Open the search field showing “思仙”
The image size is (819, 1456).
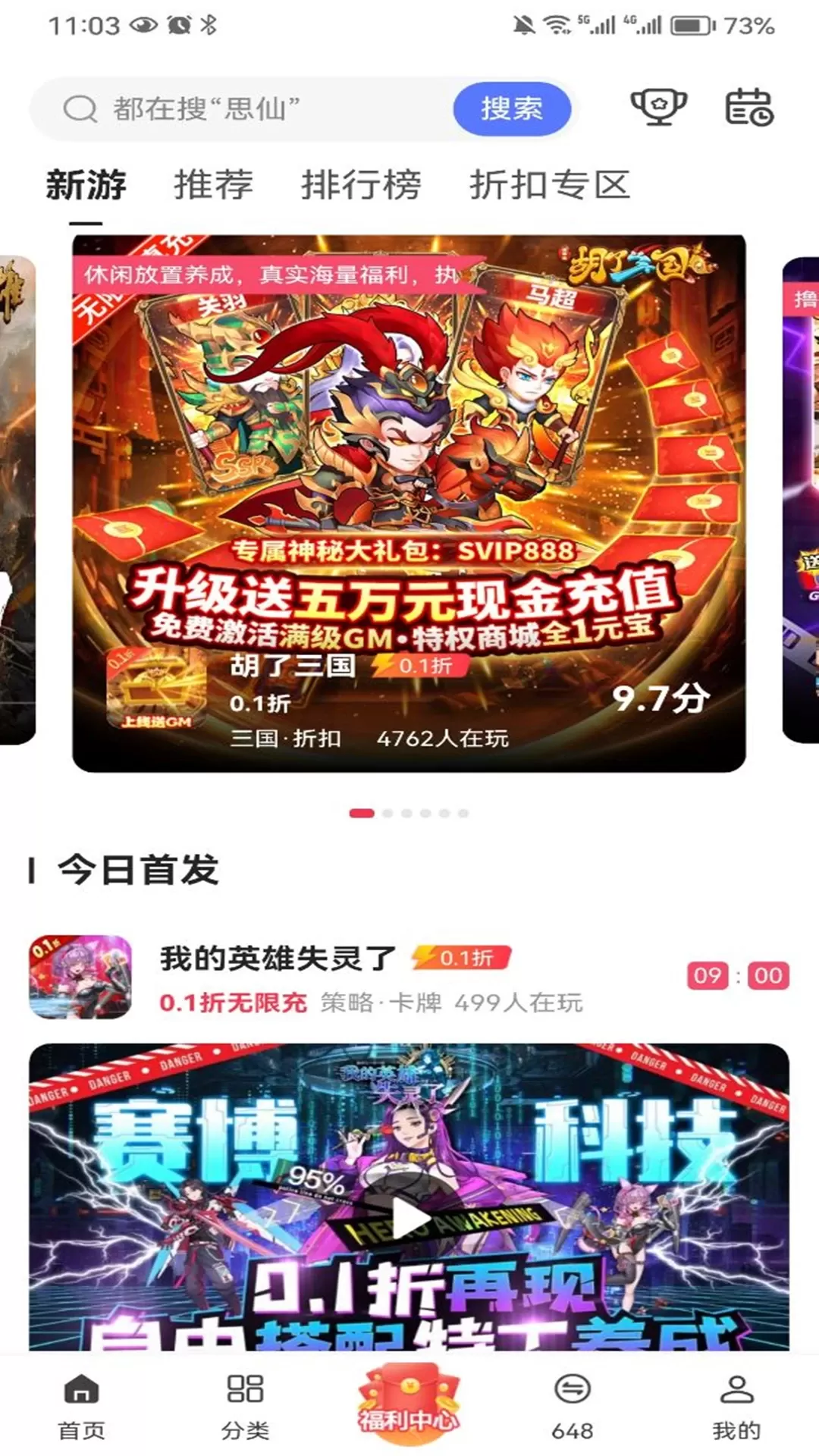coord(250,109)
